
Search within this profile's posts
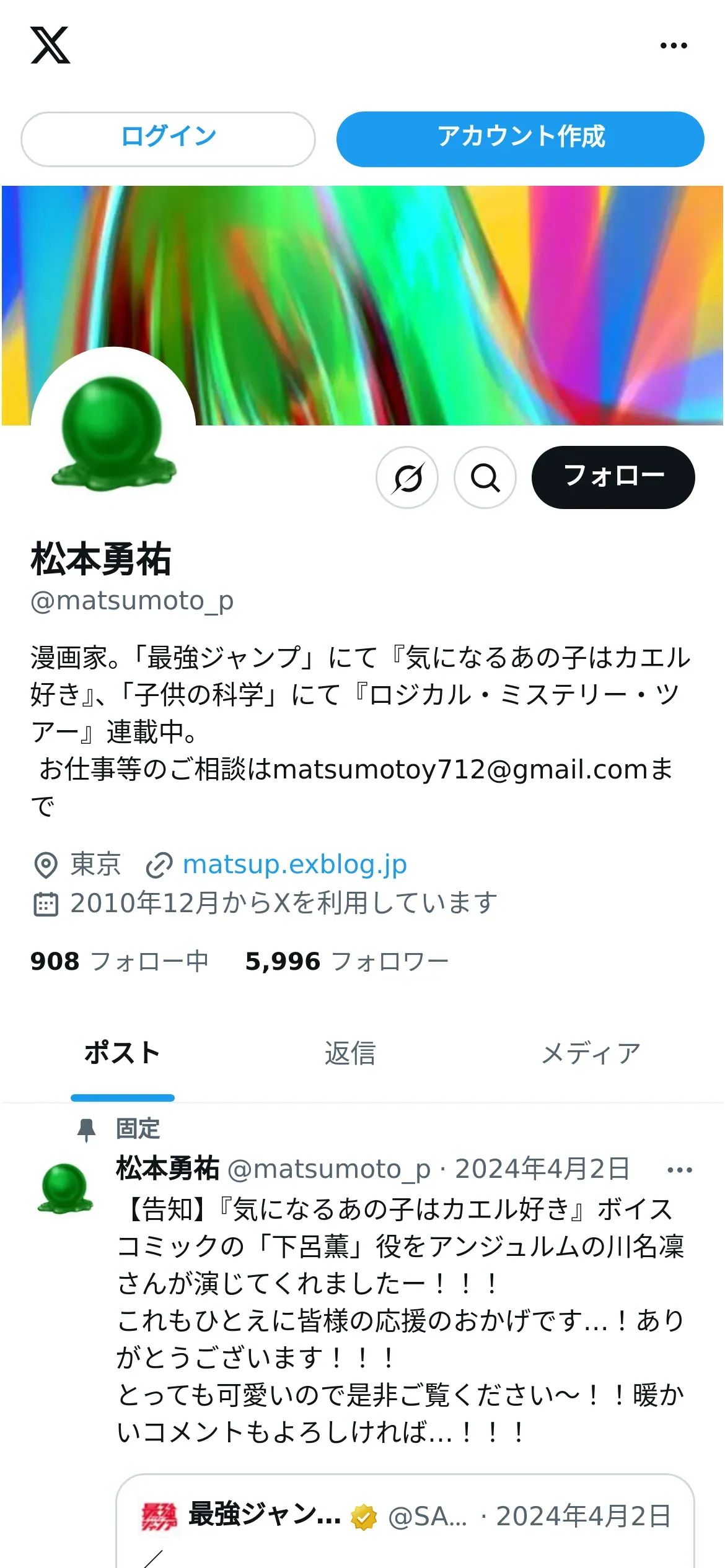[485, 477]
